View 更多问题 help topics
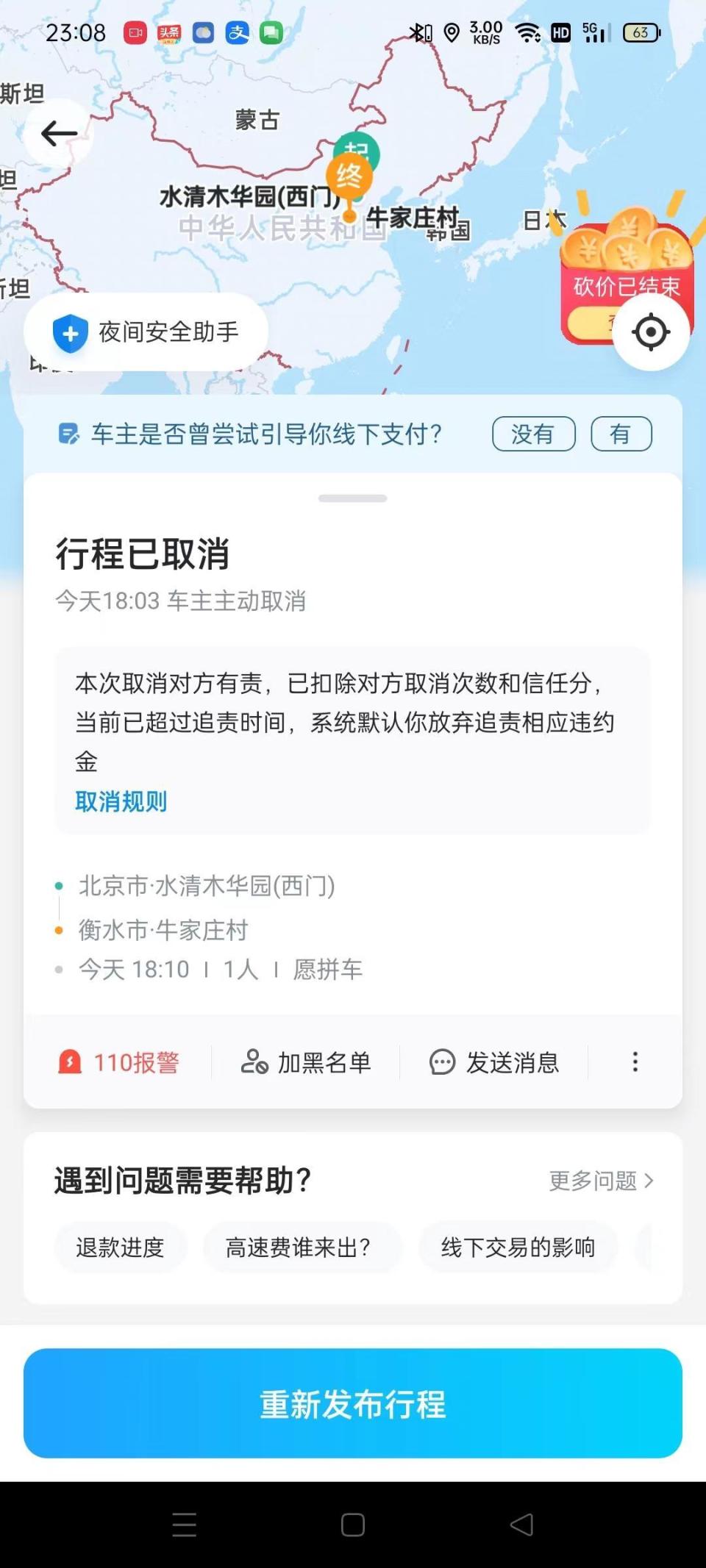 601,1181
